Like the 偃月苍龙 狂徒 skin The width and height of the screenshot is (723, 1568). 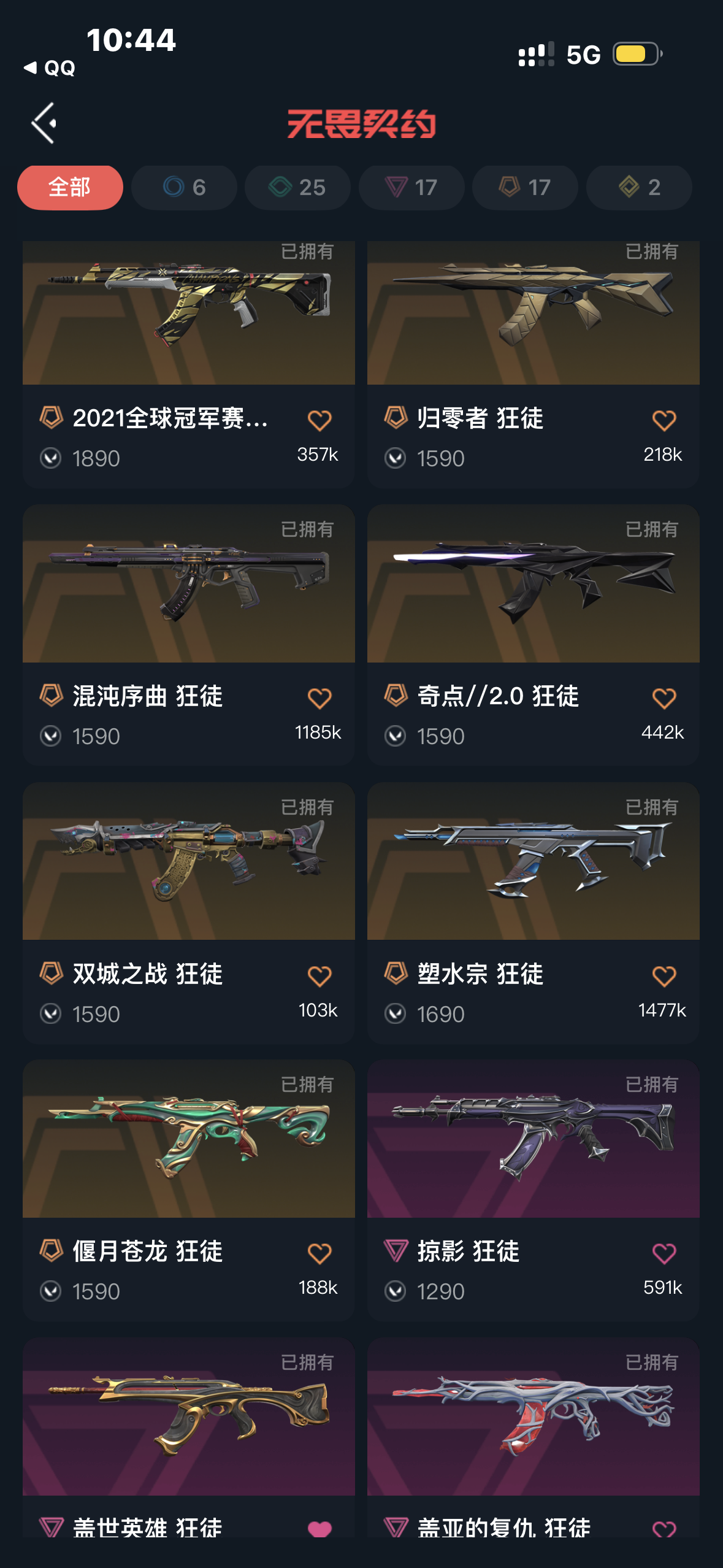pos(319,1254)
